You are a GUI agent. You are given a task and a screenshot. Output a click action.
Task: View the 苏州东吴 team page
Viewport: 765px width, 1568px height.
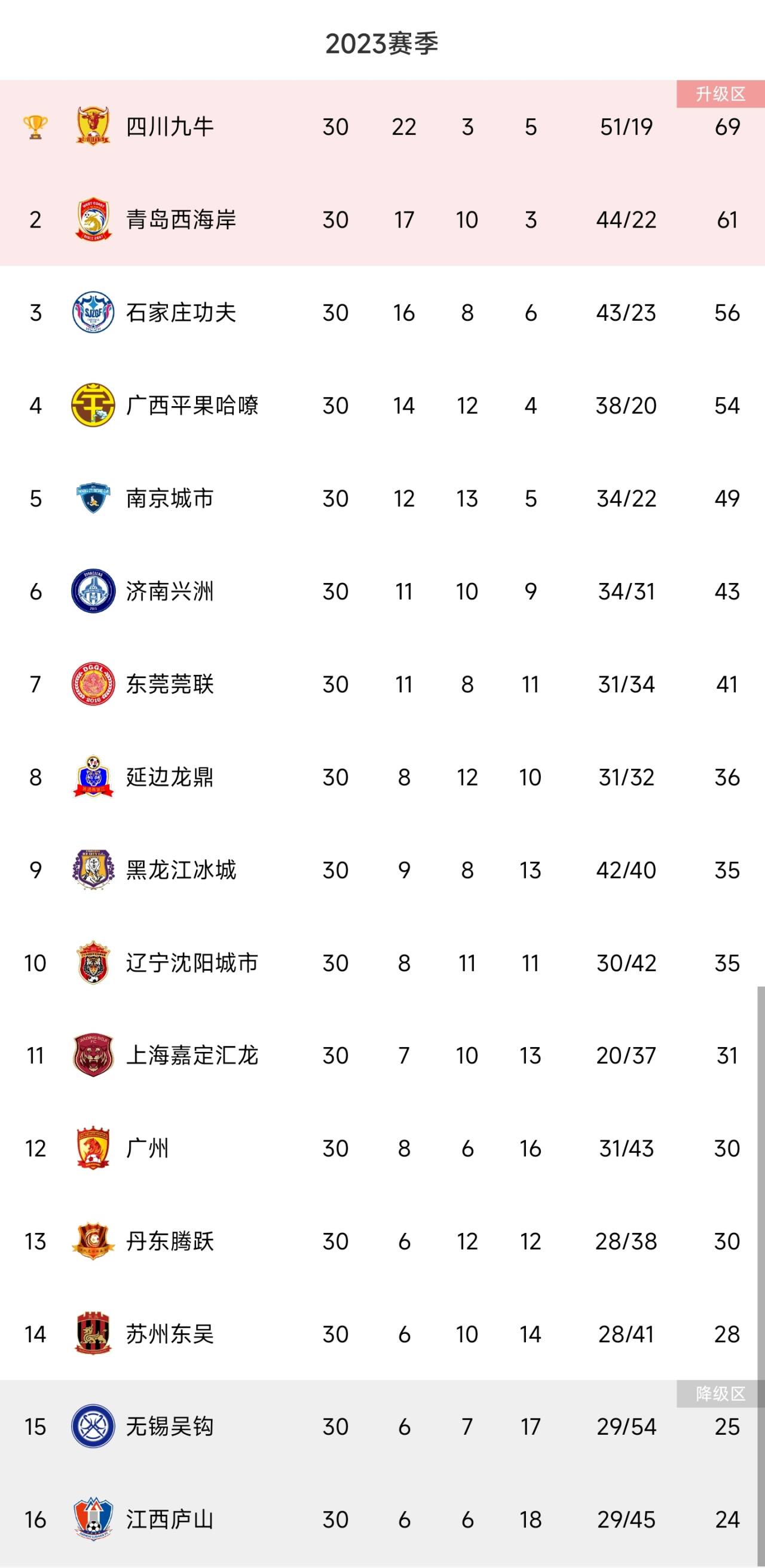pos(382,1334)
